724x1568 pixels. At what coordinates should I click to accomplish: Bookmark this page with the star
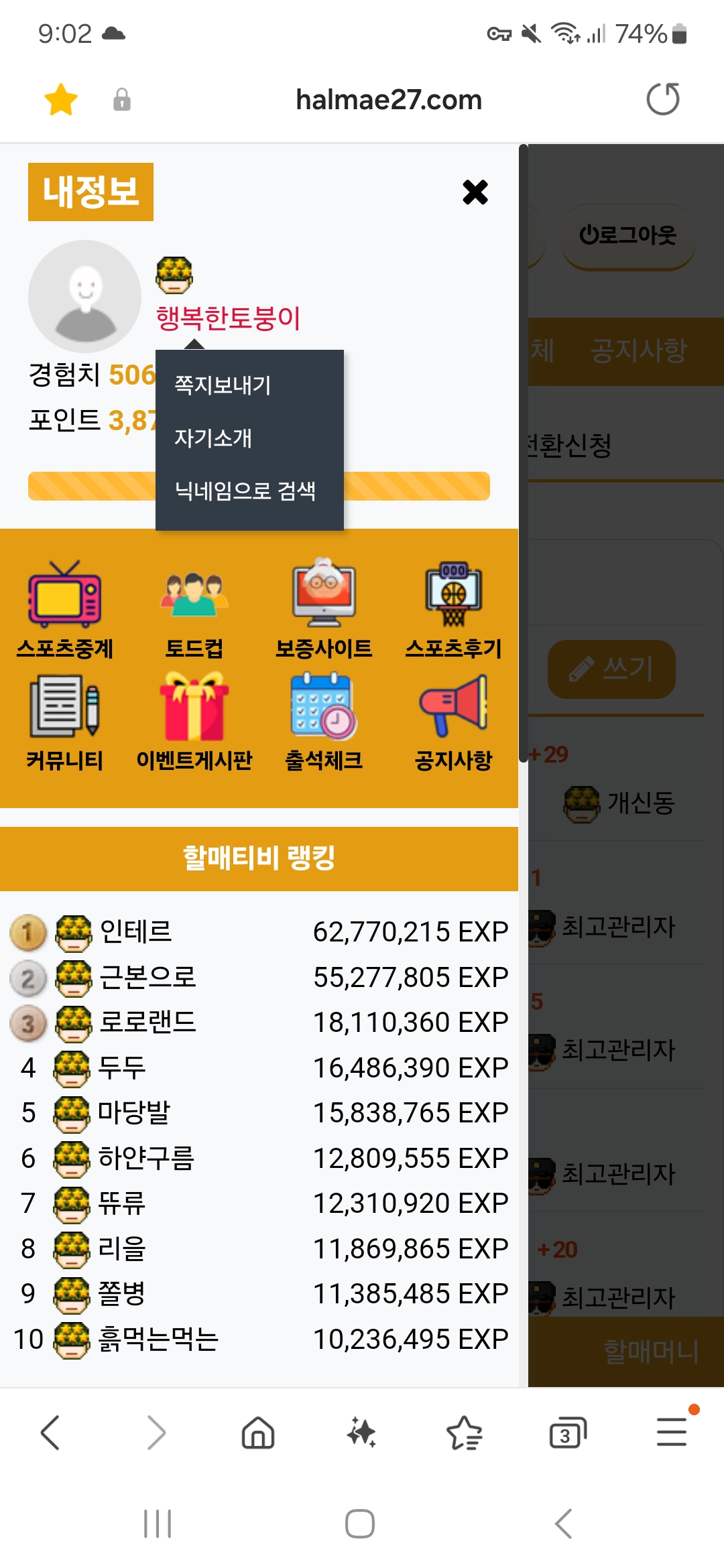pyautogui.click(x=61, y=100)
